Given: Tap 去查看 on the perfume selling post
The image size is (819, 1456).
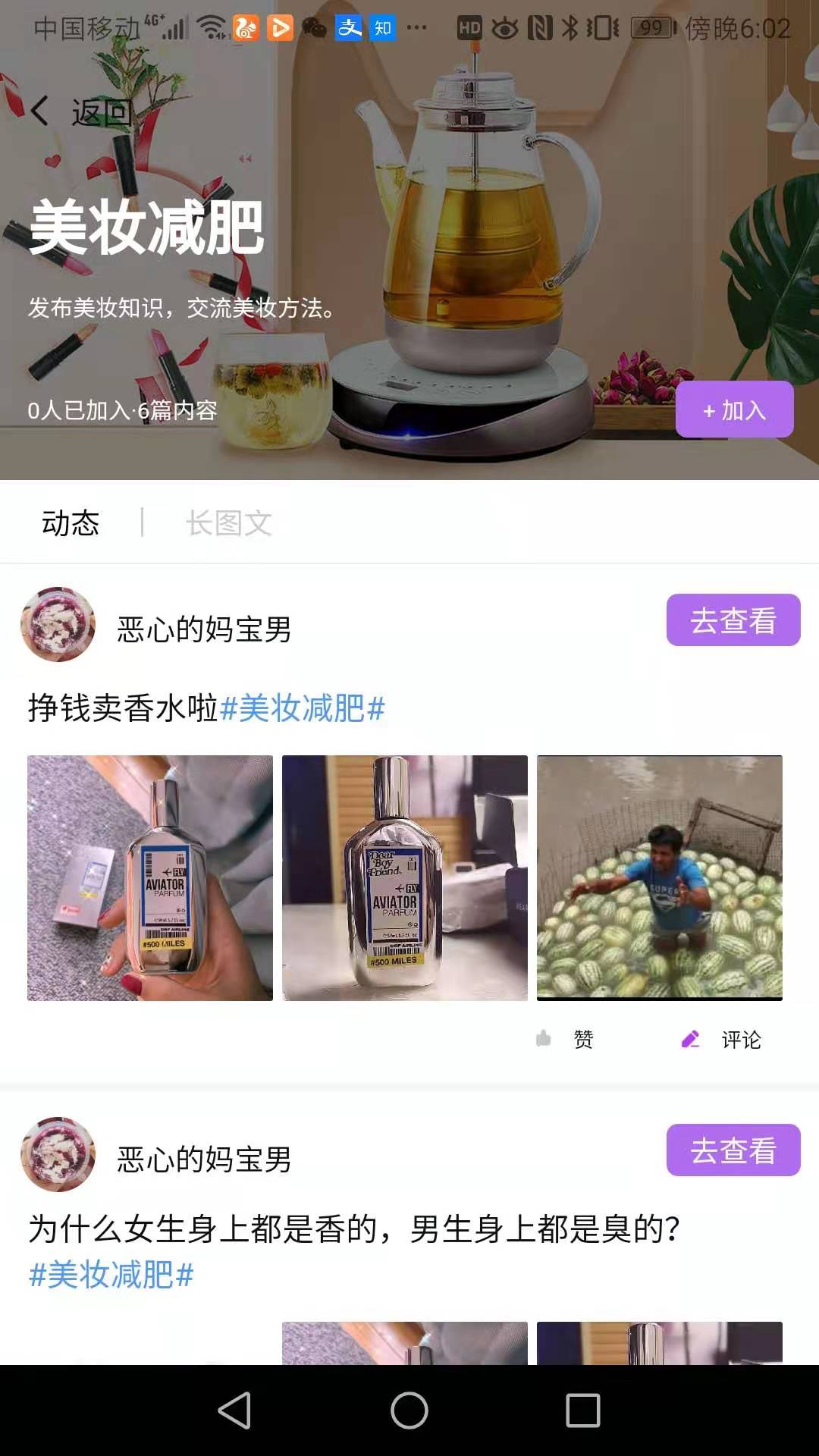Looking at the screenshot, I should click(733, 620).
